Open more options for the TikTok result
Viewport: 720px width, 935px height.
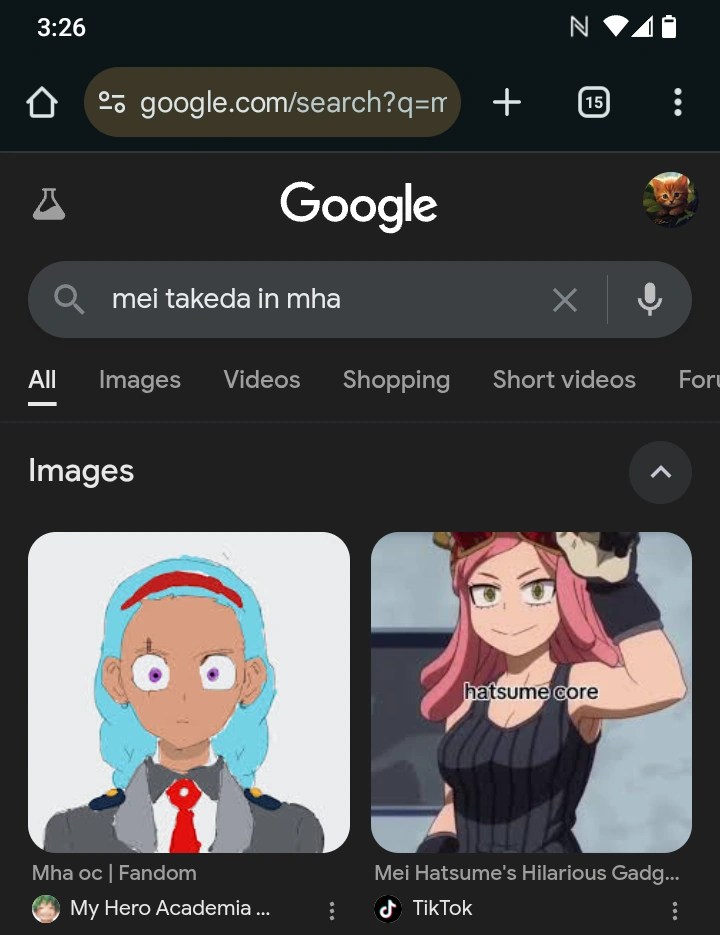coord(675,910)
